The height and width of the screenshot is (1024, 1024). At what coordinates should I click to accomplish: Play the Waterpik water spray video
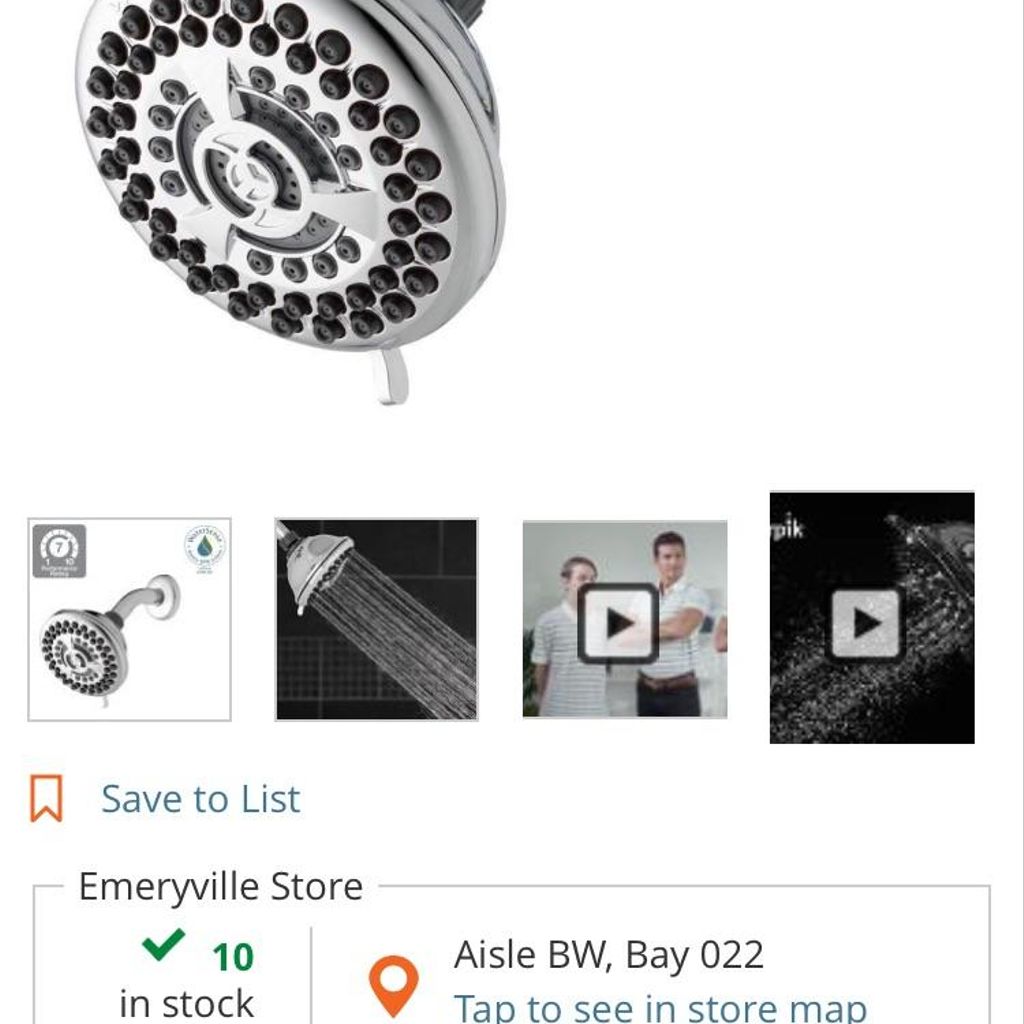point(871,619)
